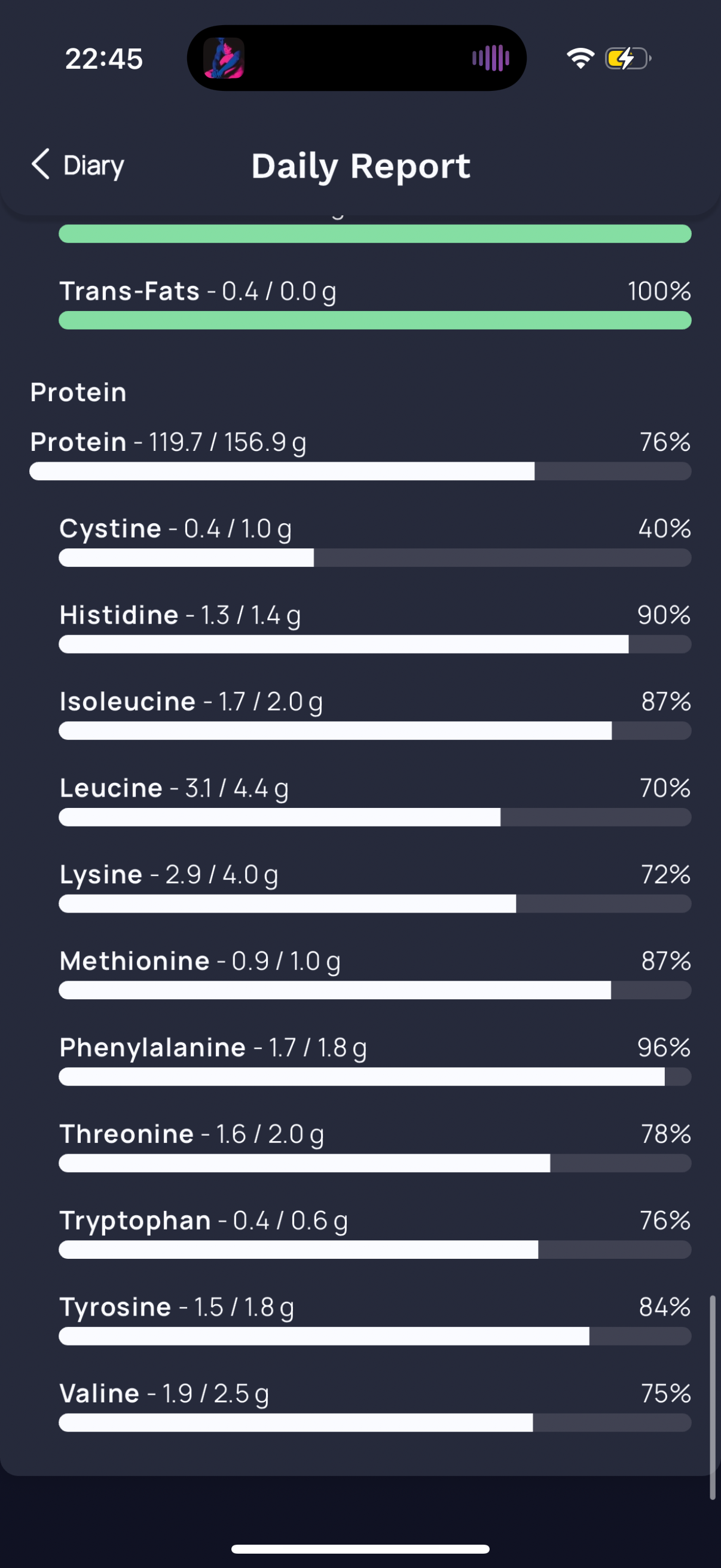Screen dimensions: 721x1568
Task: Open the now-playing activity in Dynamic Island
Action: (356, 59)
